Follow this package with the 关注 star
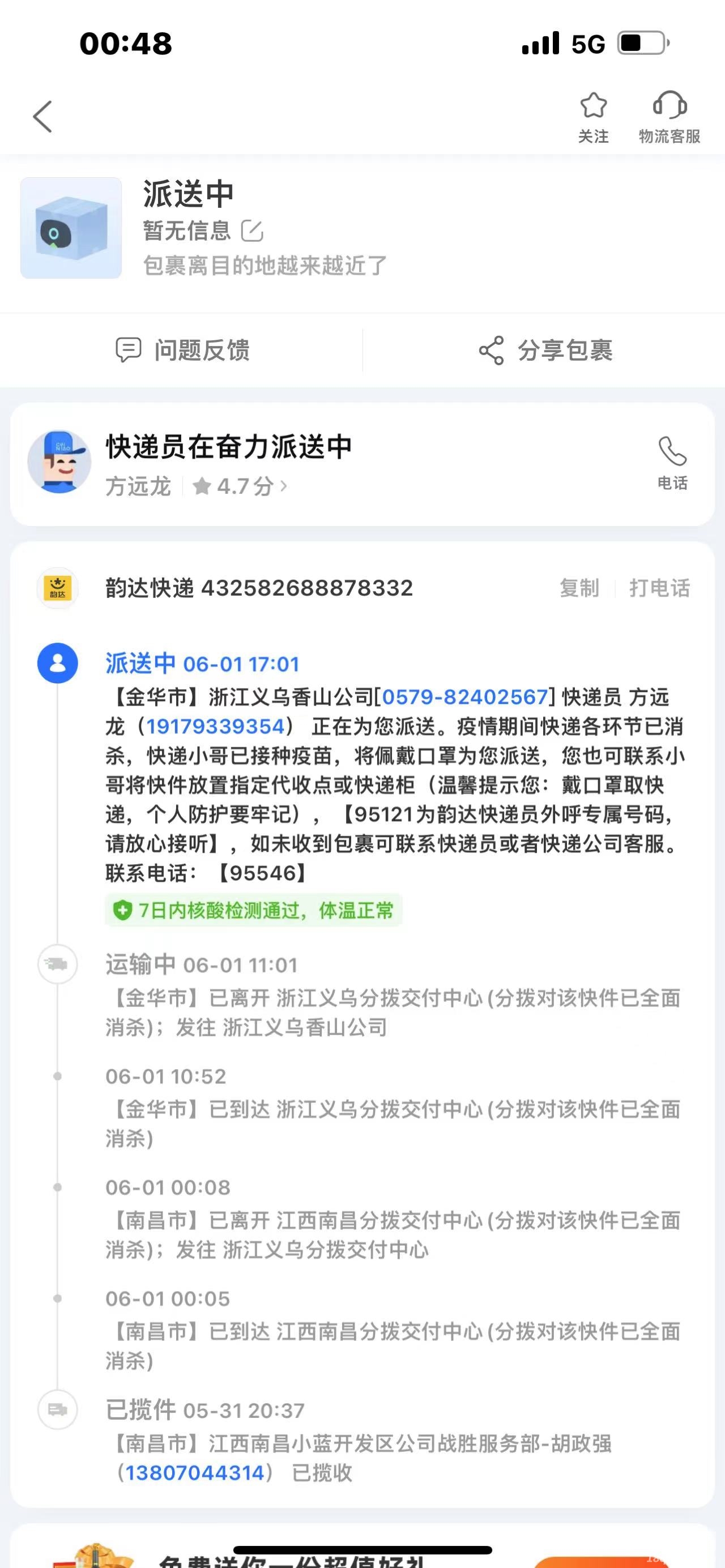Screen dimensions: 725x1568 [593, 117]
